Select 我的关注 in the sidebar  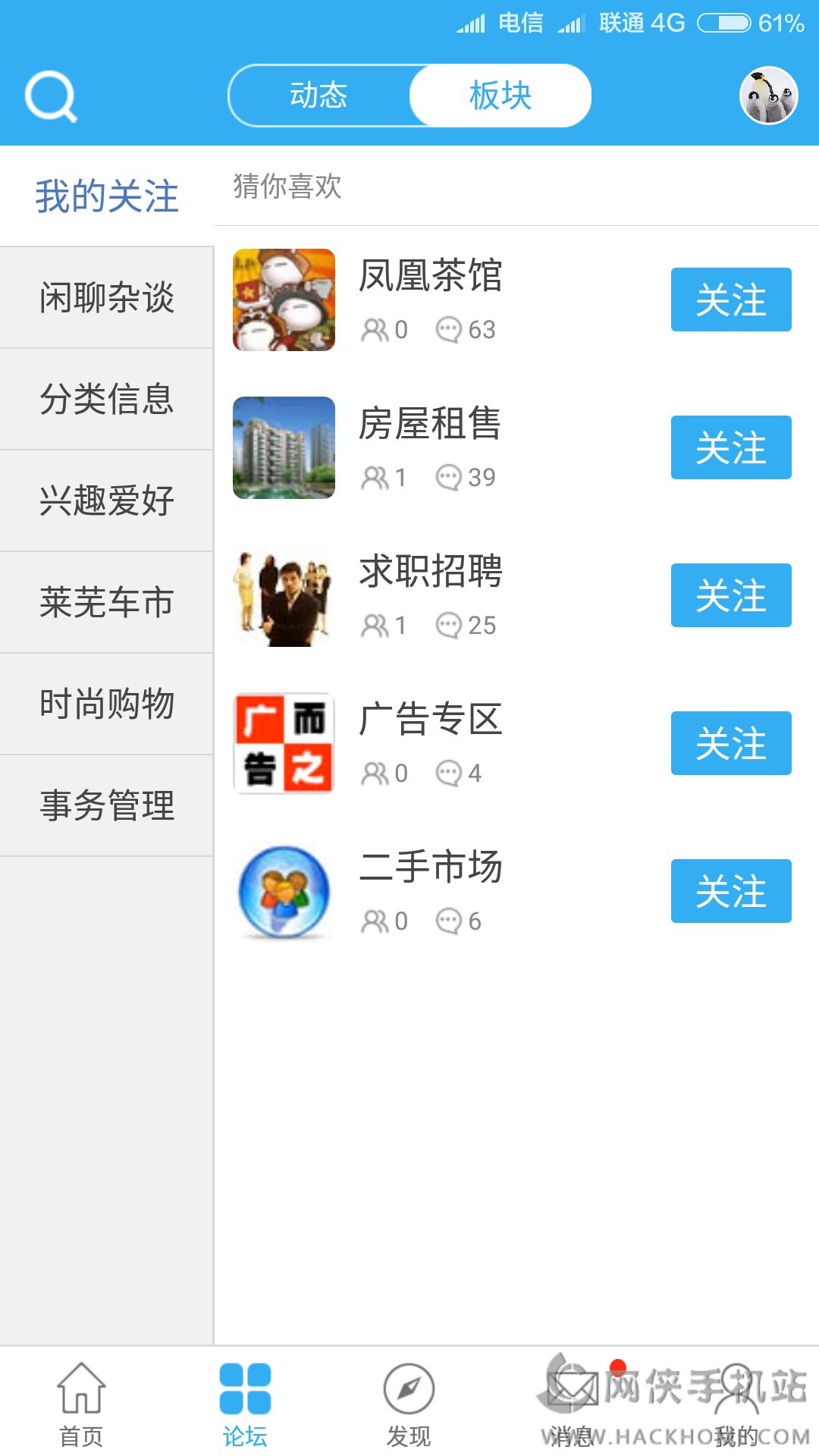(x=106, y=196)
